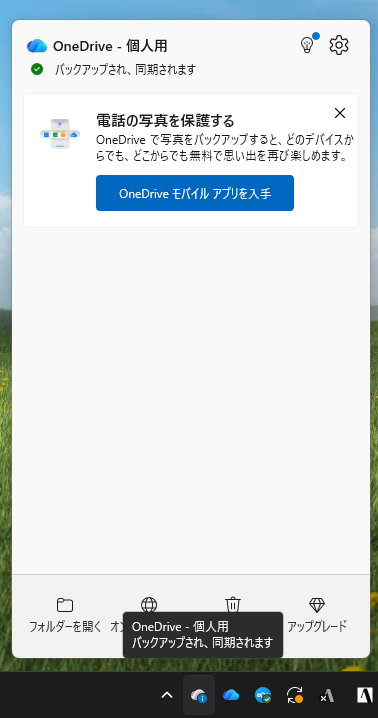Click the blue OneDrive cloud tray icon

[x=231, y=695]
